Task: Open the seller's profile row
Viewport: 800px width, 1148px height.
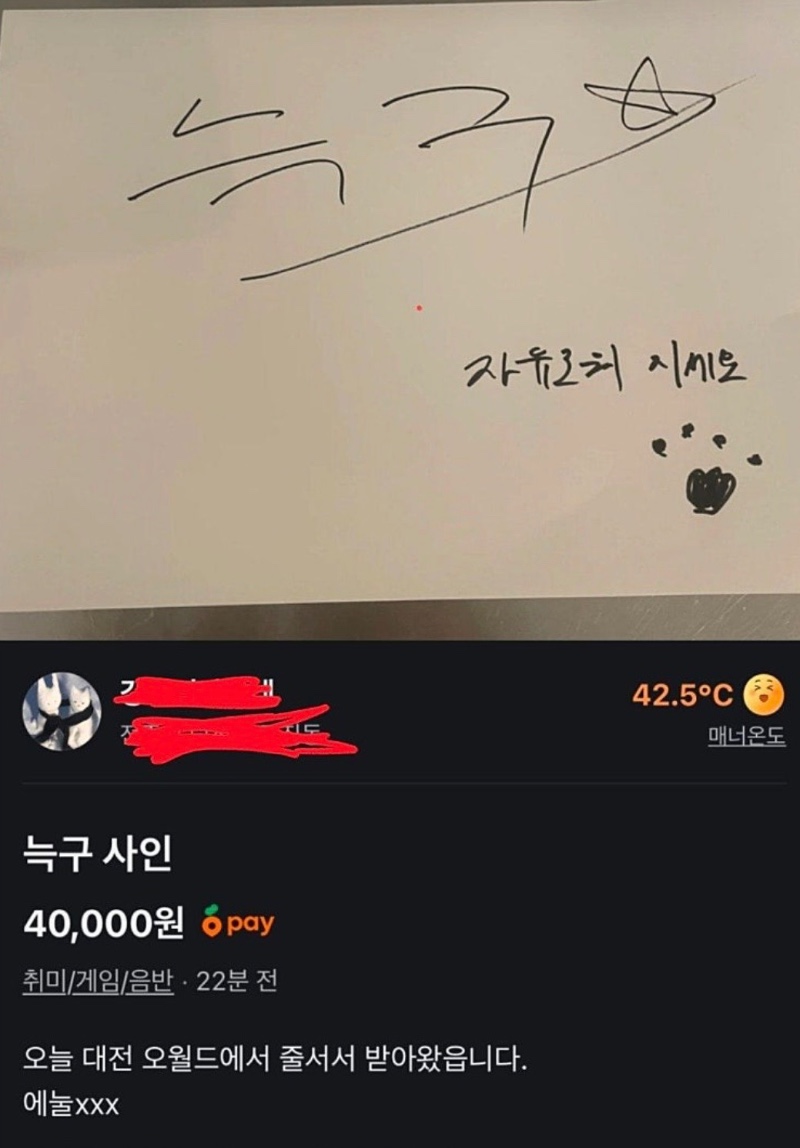Action: tap(200, 711)
